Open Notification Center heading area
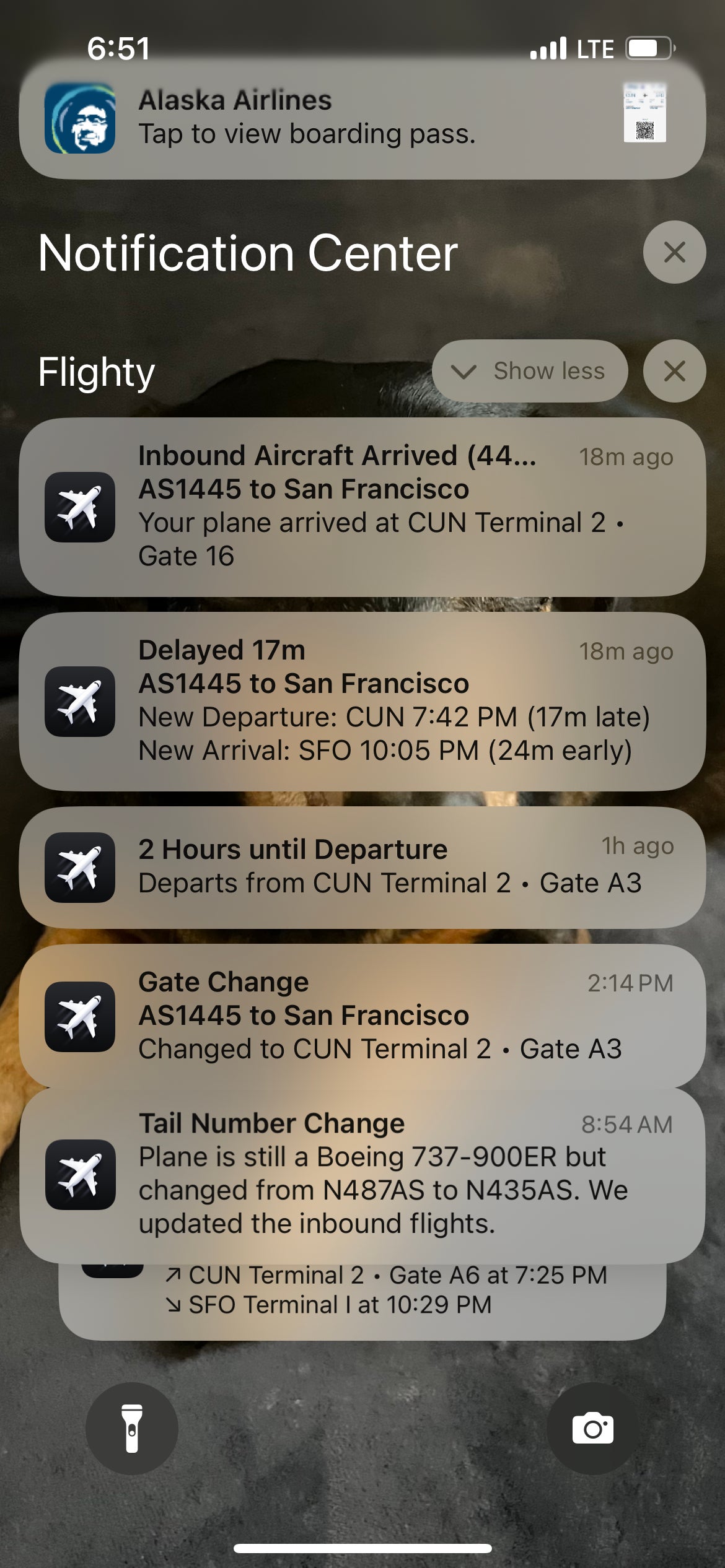This screenshot has width=725, height=1568. pyautogui.click(x=248, y=253)
